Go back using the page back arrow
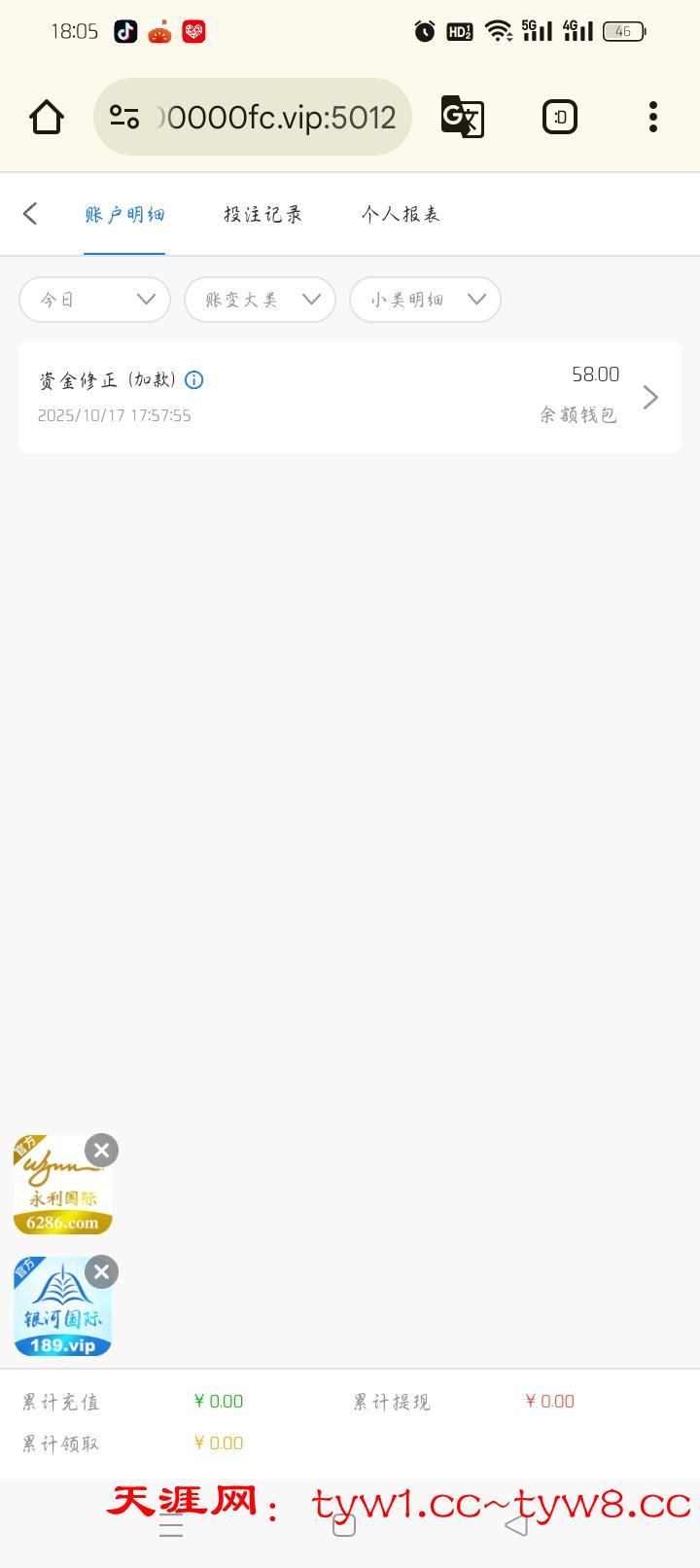 (30, 214)
